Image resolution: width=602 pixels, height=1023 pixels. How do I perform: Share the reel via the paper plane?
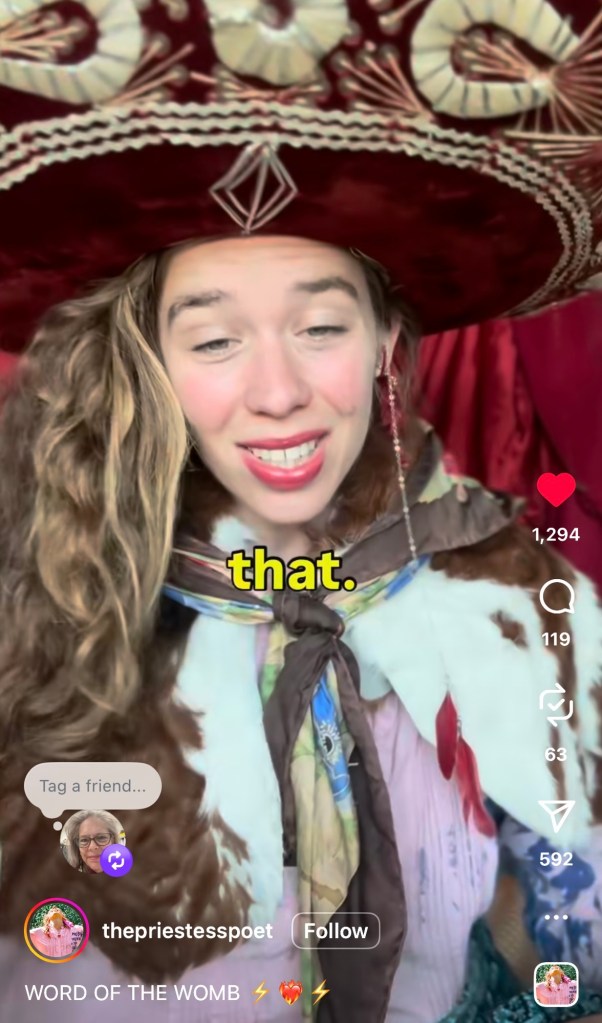point(556,817)
